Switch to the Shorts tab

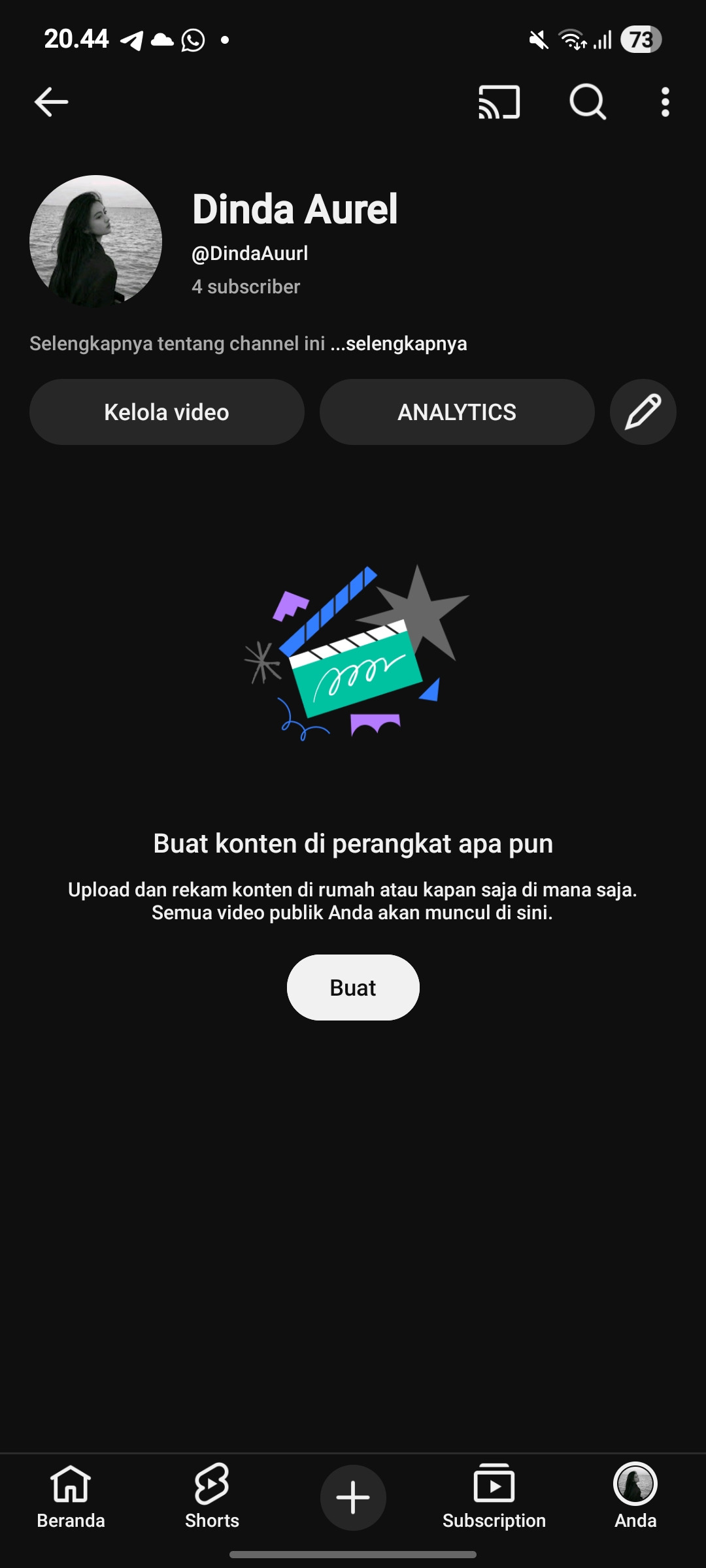212,1496
